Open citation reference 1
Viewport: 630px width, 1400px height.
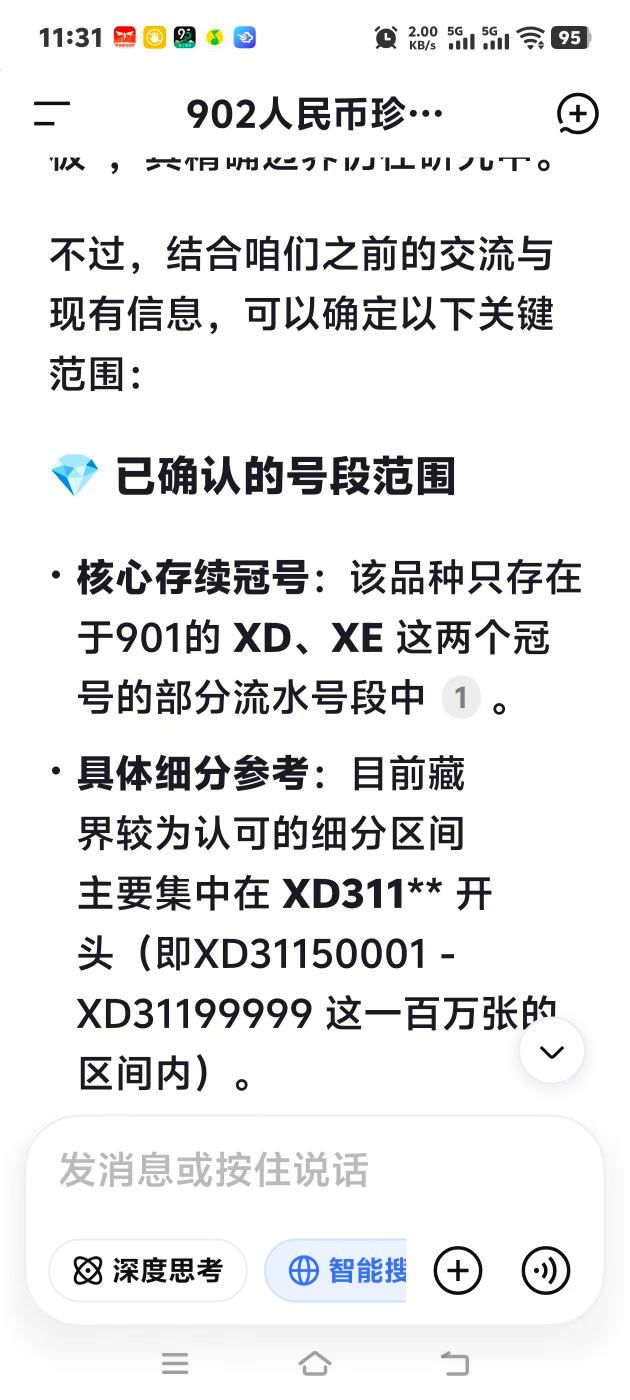coord(460,698)
